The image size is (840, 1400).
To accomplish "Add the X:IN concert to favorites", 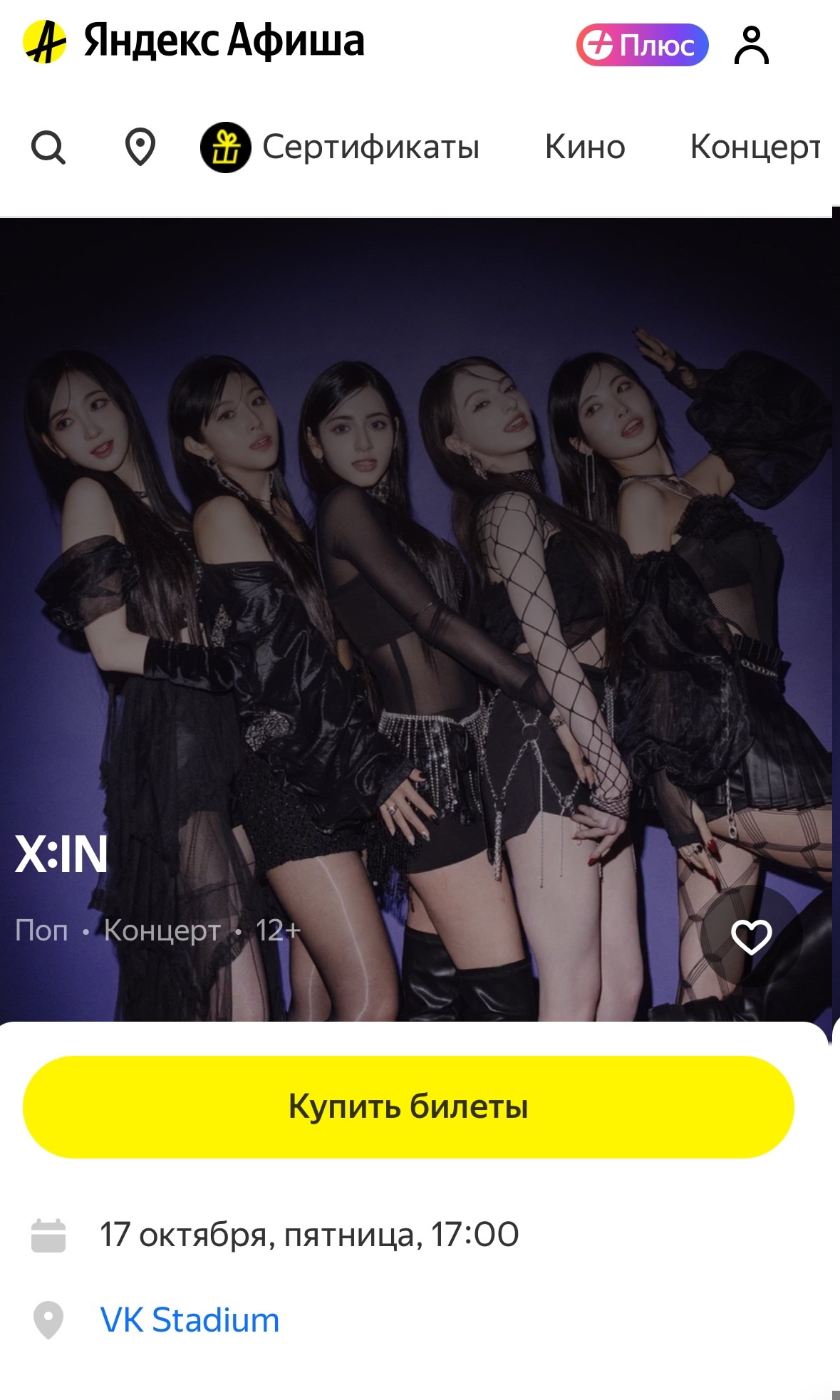I will point(752,937).
